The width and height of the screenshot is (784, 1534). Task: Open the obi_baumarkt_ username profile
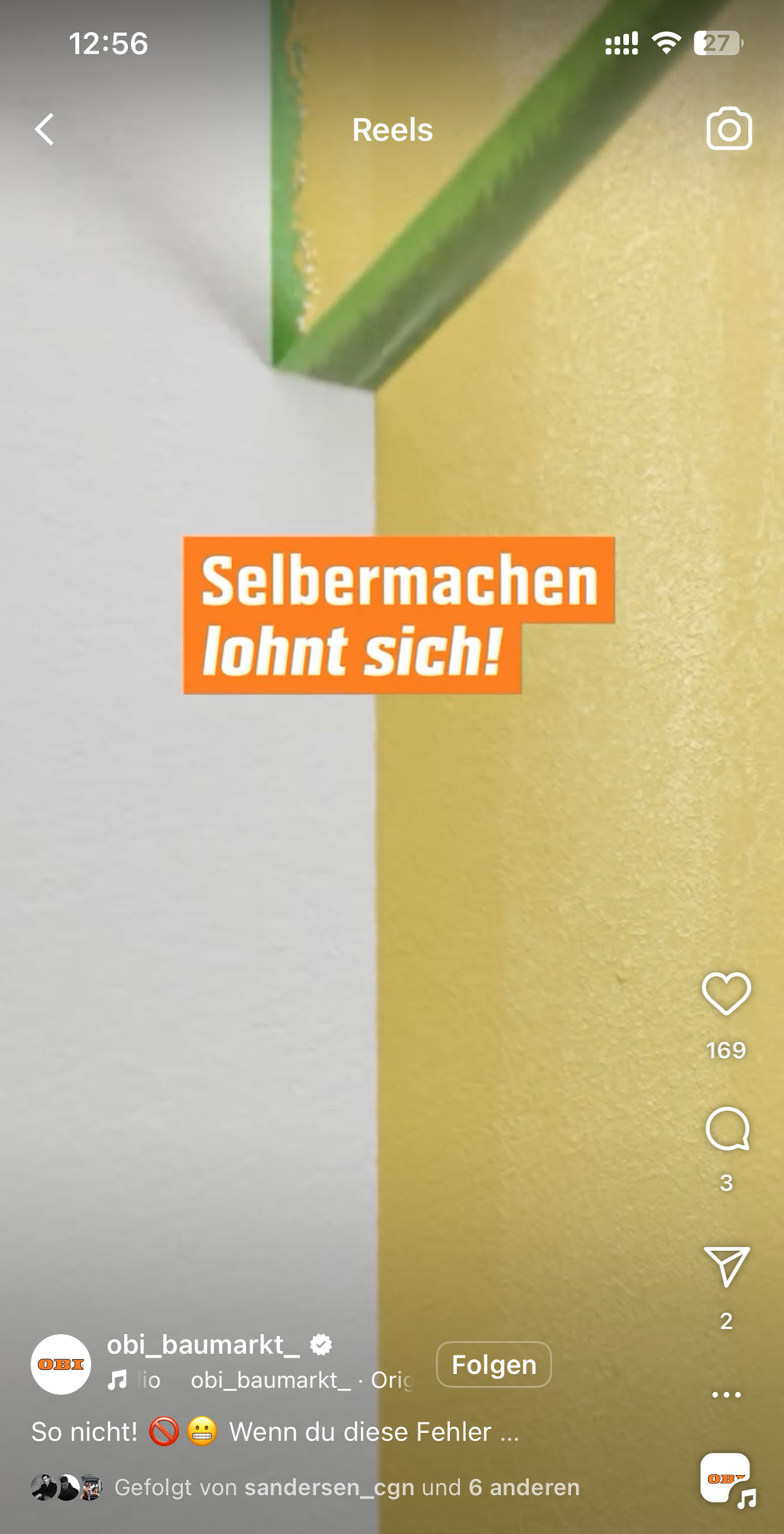tap(203, 1344)
